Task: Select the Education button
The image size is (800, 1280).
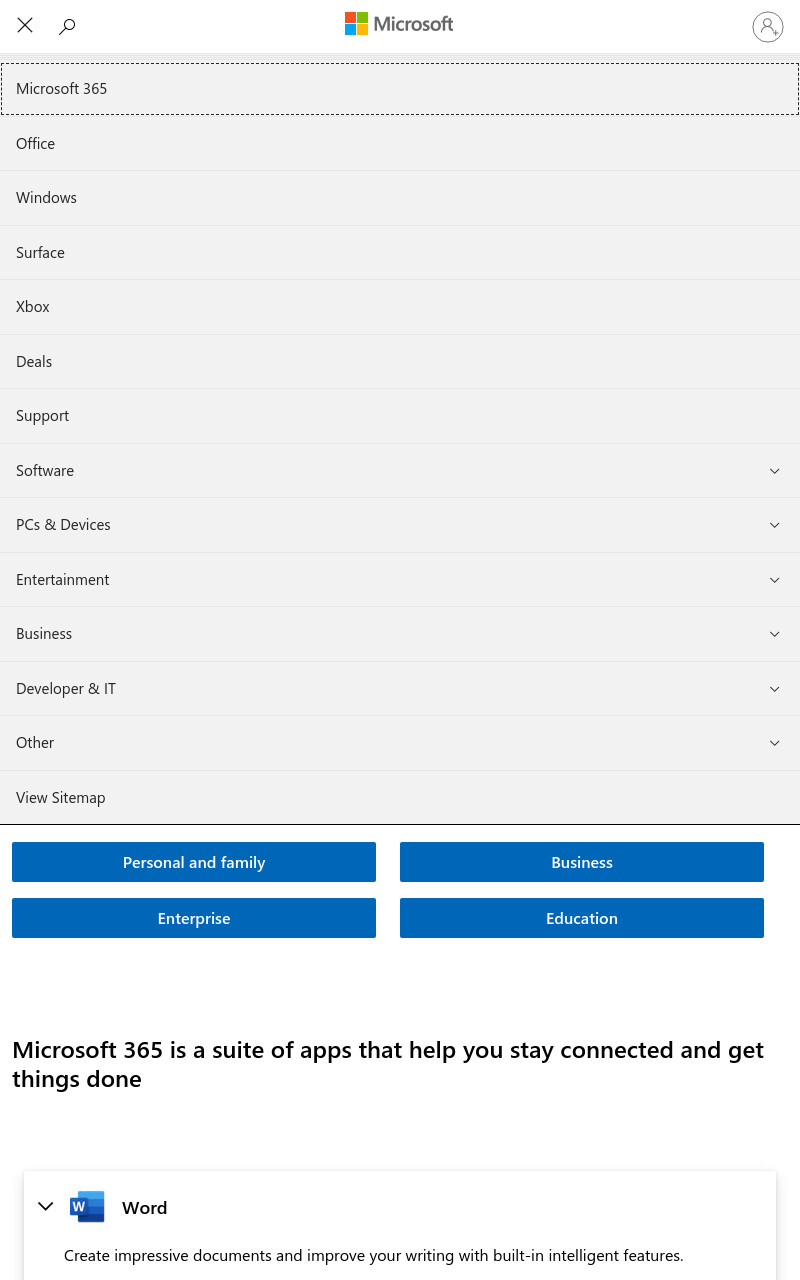Action: (582, 918)
